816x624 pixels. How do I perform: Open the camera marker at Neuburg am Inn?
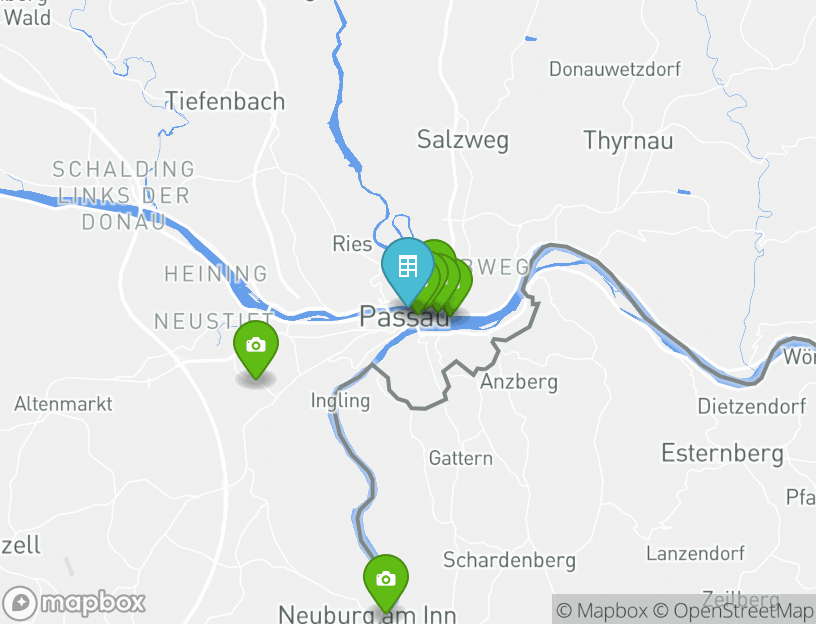pos(385,579)
